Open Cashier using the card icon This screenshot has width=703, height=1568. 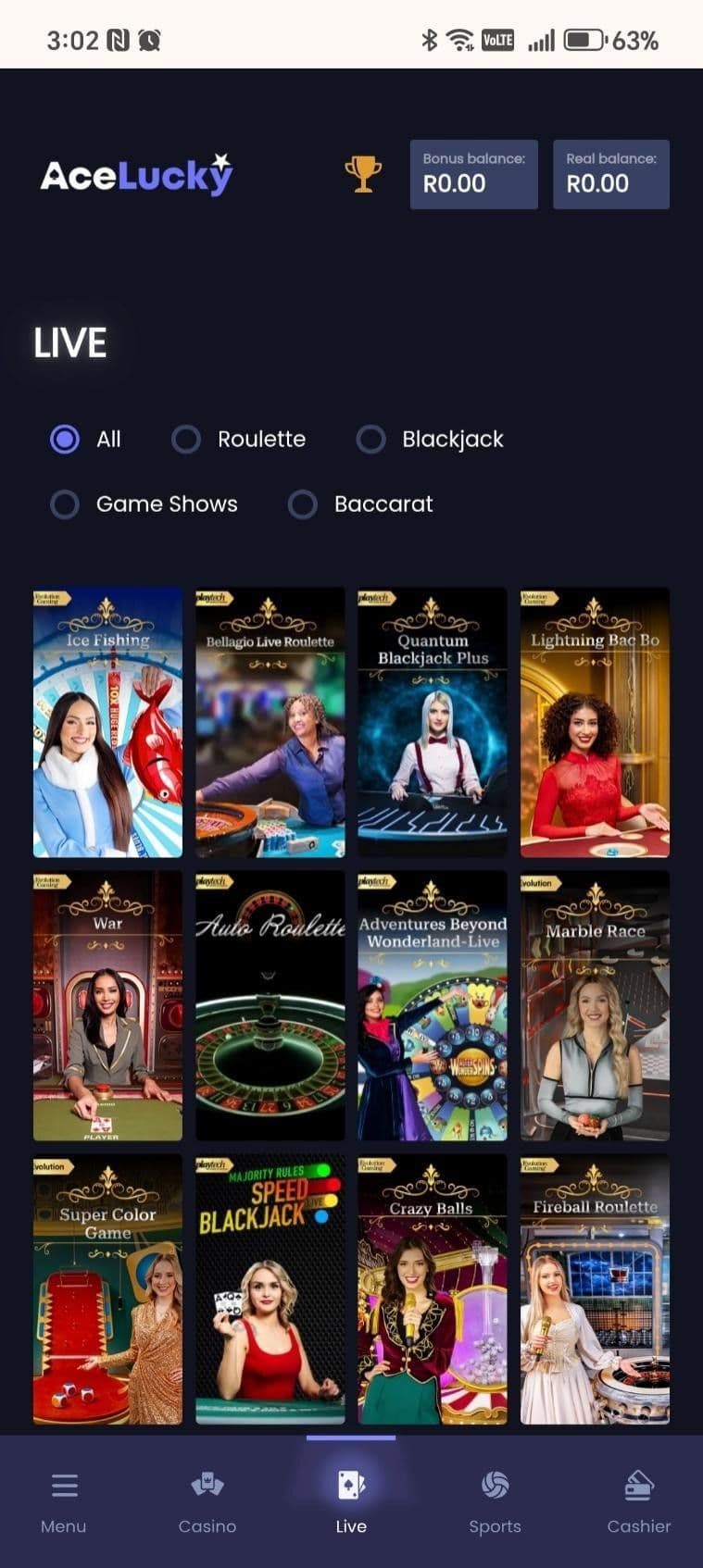638,1486
